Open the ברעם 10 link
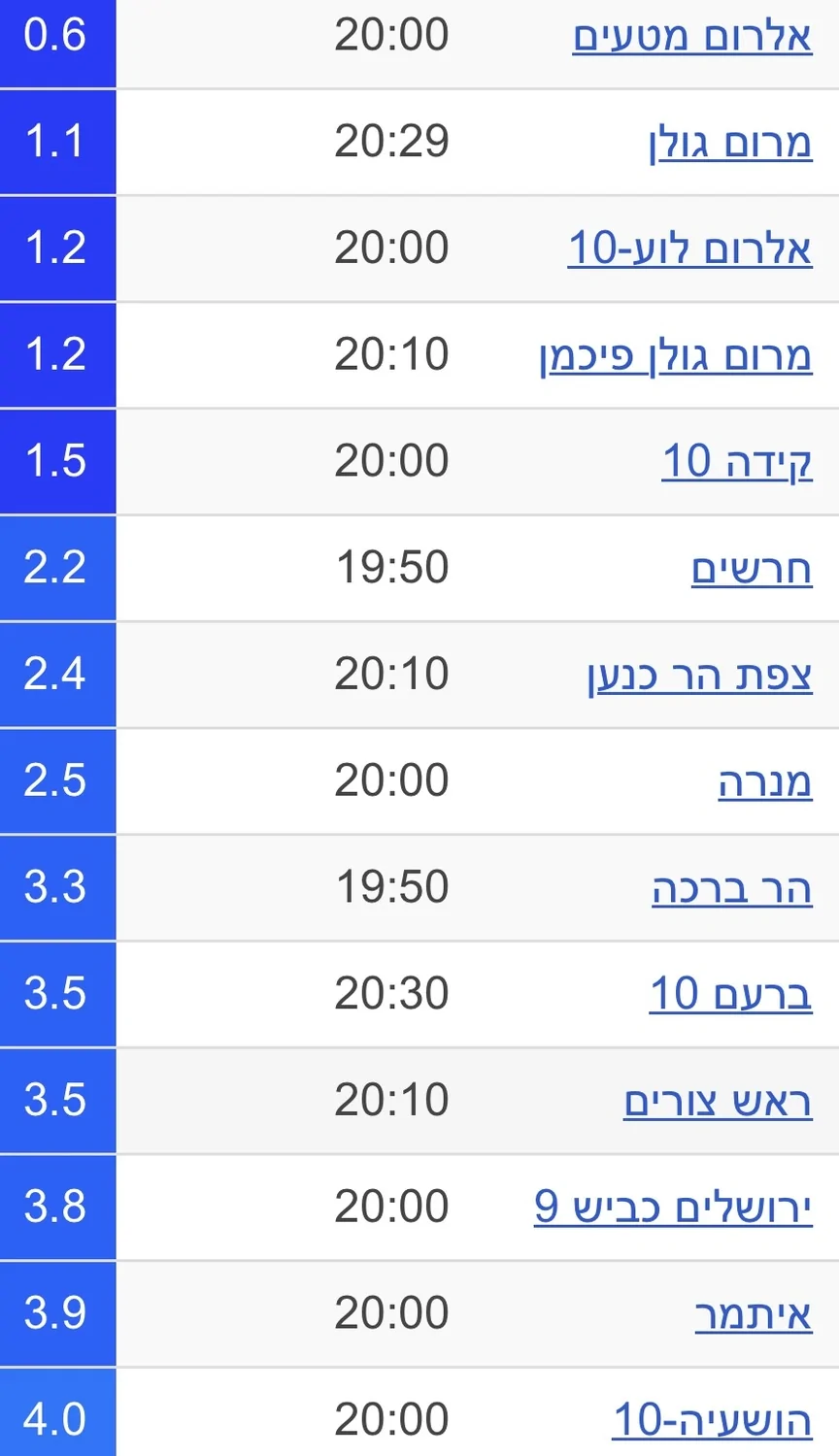The width and height of the screenshot is (839, 1456). pyautogui.click(x=730, y=994)
